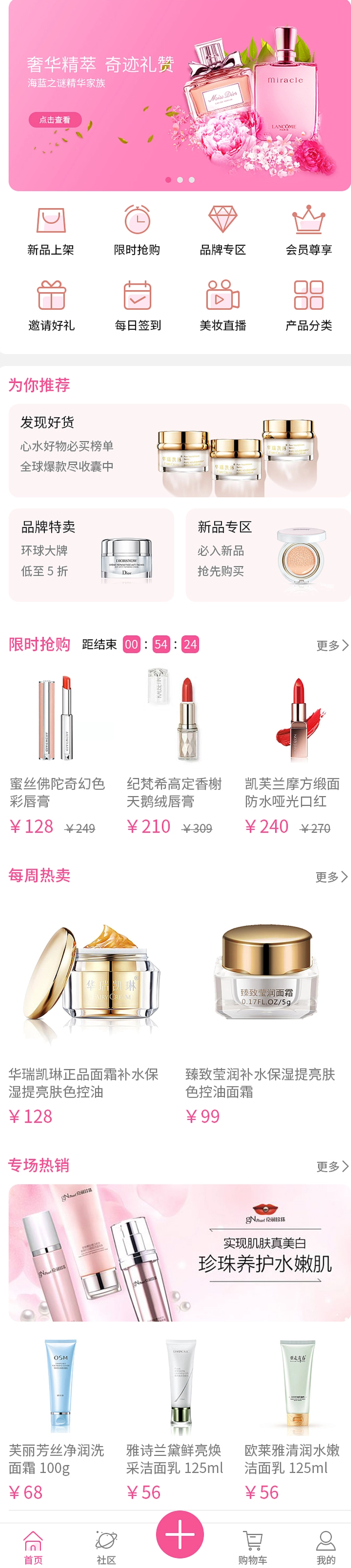351x1568 pixels.
Task: Open the 新品专区 card
Action: coord(268,554)
